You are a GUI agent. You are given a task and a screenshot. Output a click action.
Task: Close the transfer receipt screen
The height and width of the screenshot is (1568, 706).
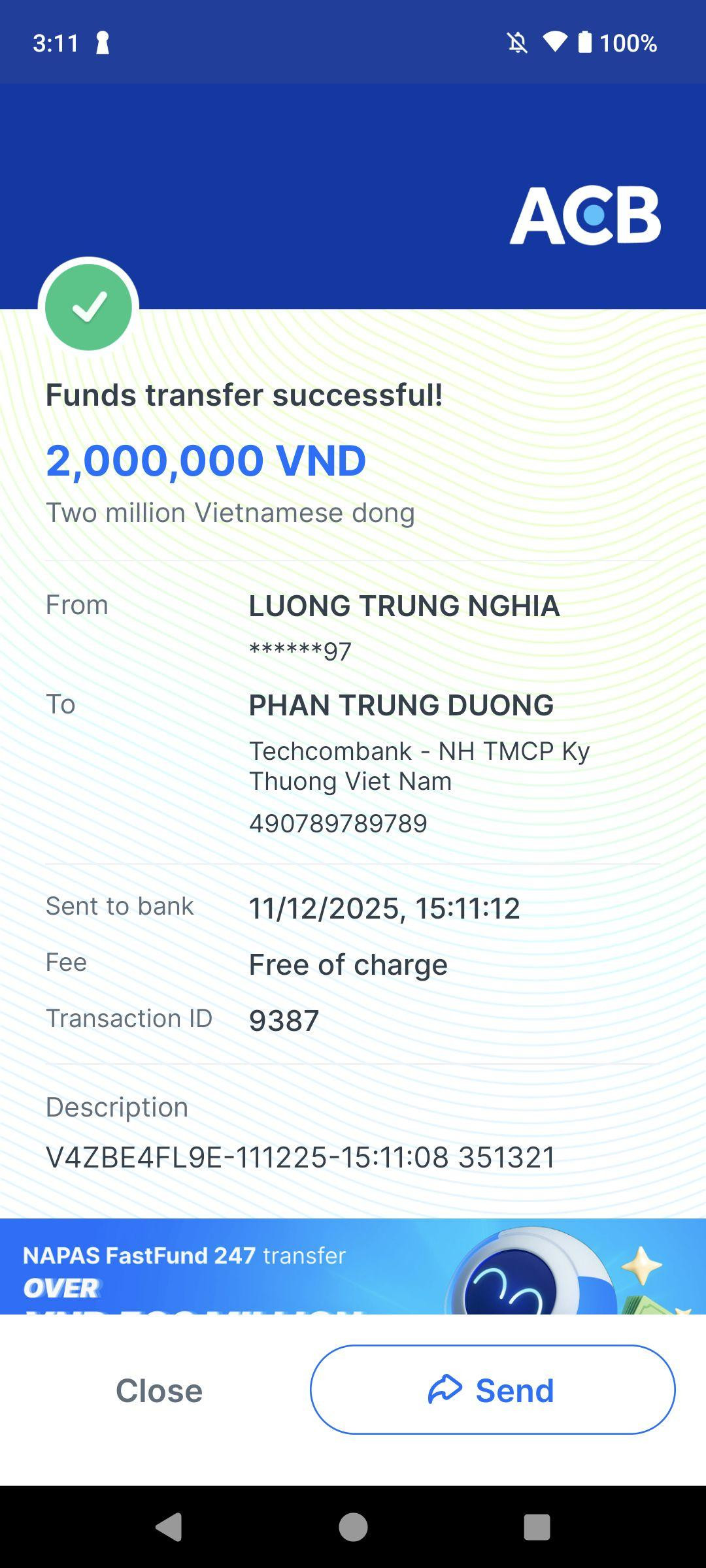pos(159,1390)
